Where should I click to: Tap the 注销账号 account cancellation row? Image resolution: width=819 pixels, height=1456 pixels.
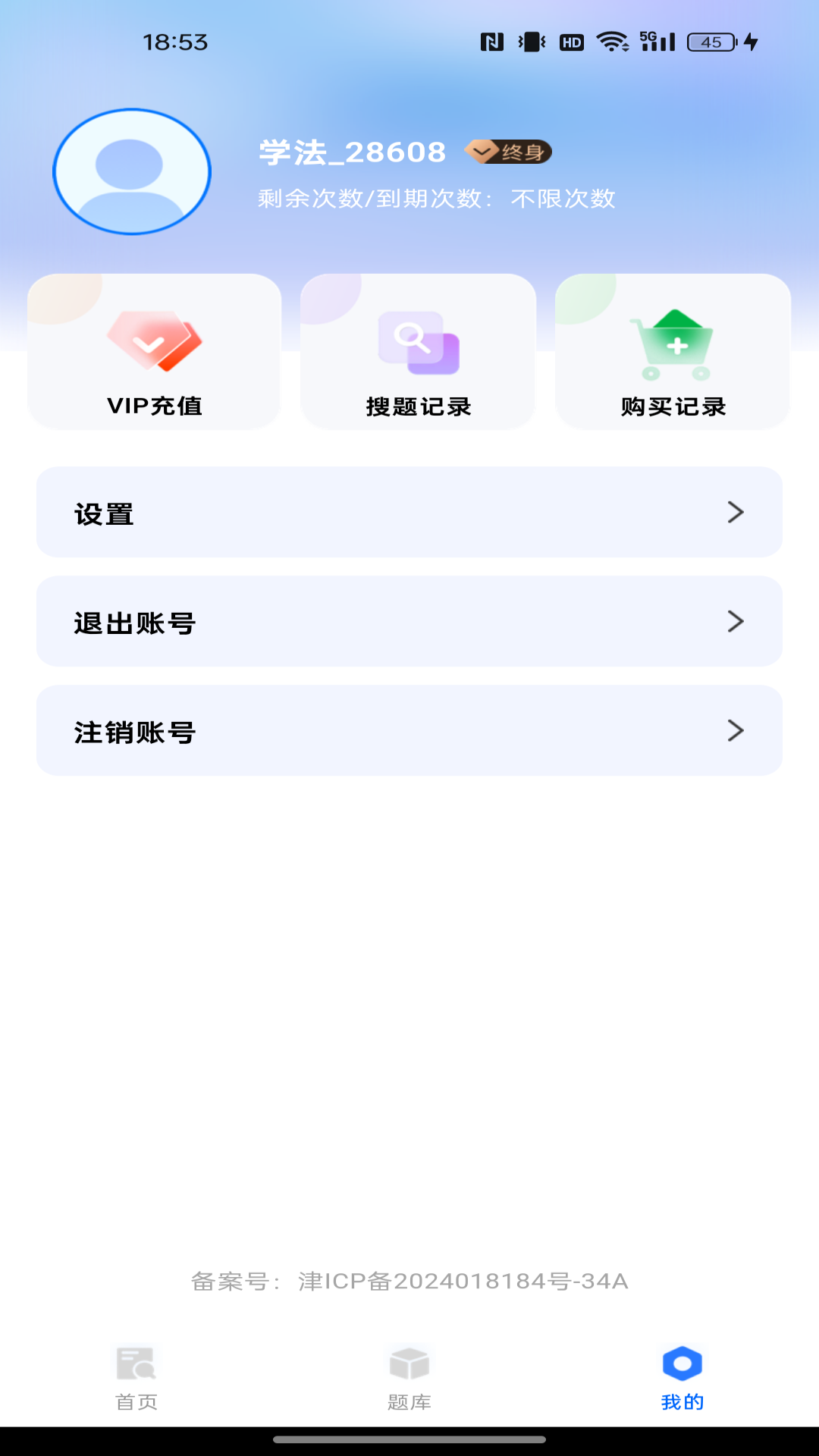coord(409,730)
